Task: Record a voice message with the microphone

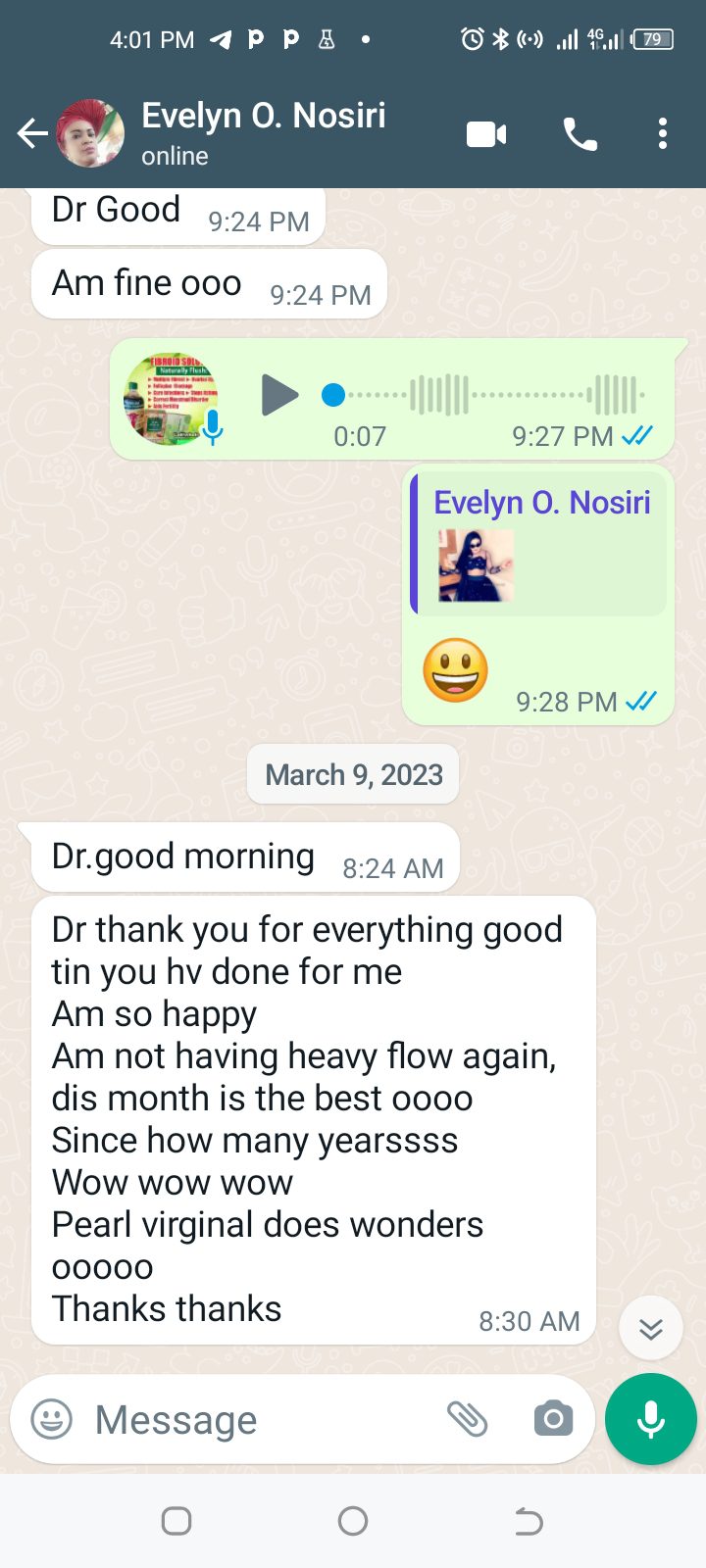Action: tap(650, 1419)
